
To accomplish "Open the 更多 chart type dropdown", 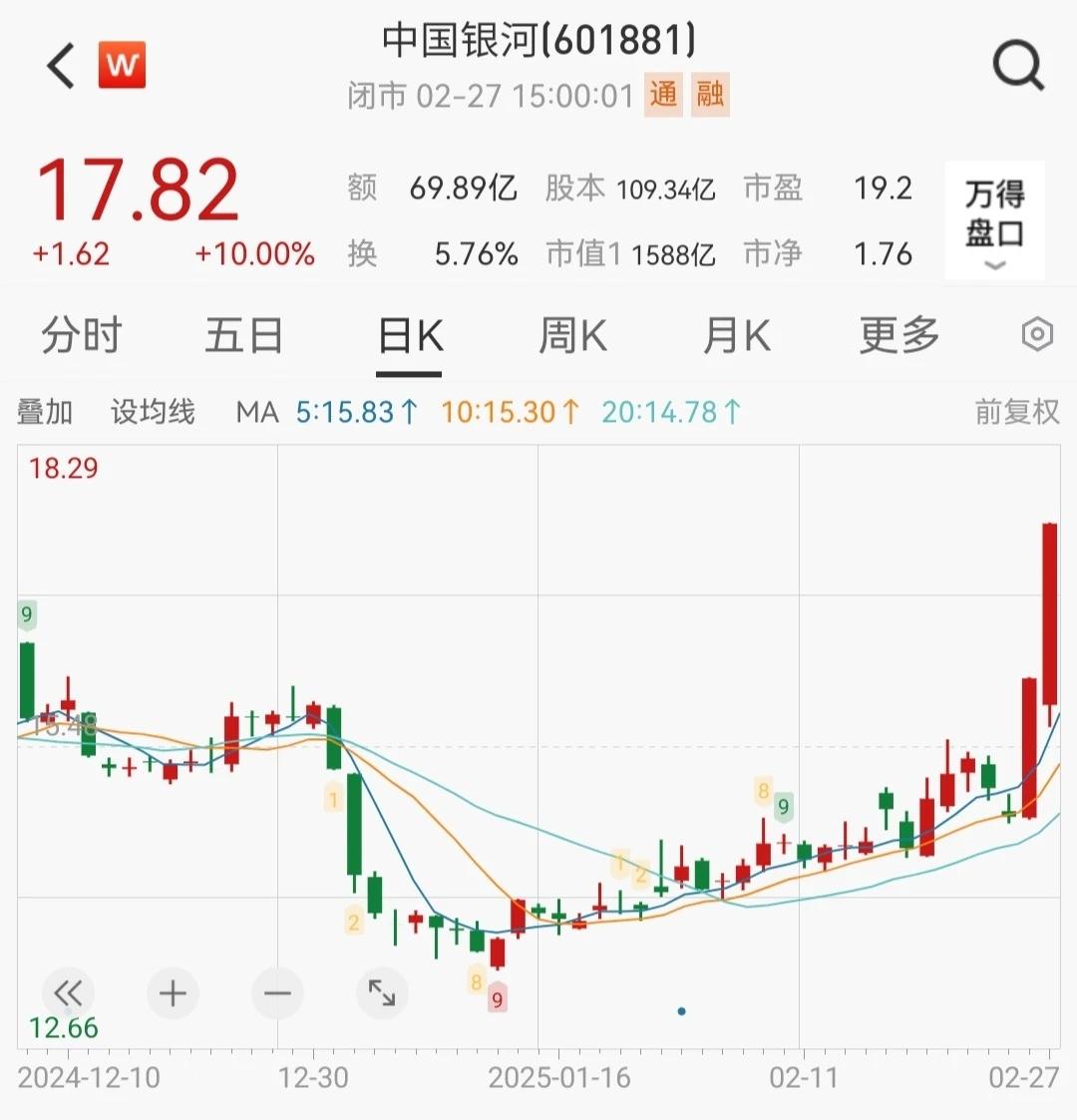I will click(897, 335).
